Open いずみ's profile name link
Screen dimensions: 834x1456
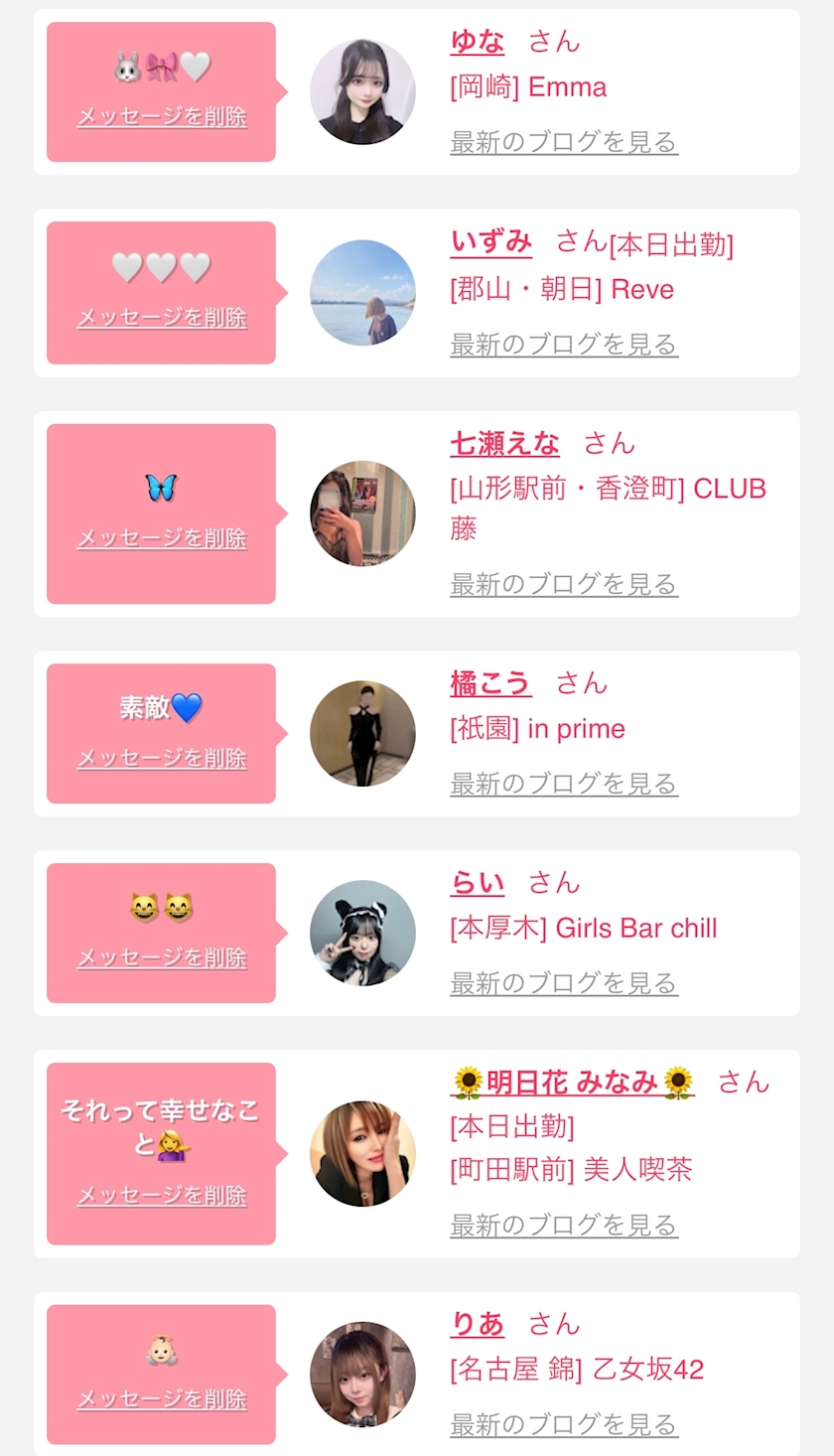pyautogui.click(x=490, y=242)
